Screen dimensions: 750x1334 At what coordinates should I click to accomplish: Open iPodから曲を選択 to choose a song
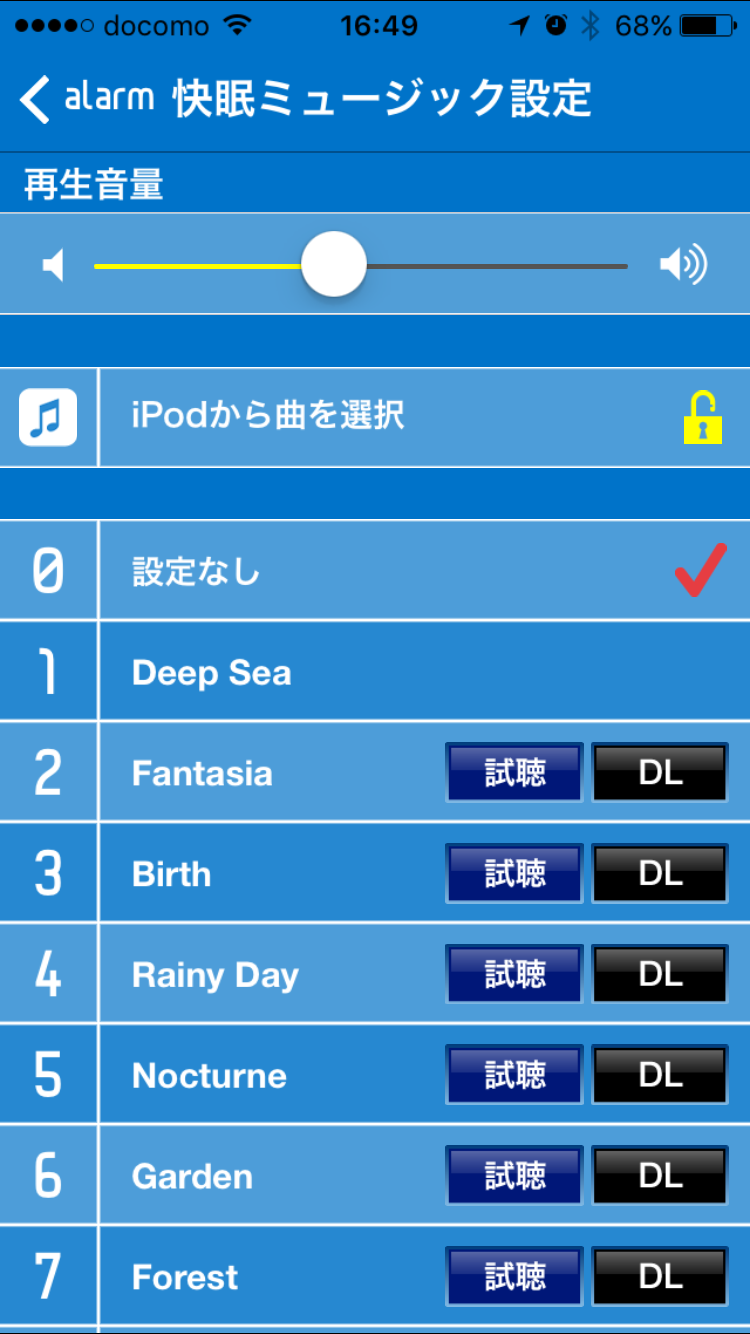tap(375, 417)
